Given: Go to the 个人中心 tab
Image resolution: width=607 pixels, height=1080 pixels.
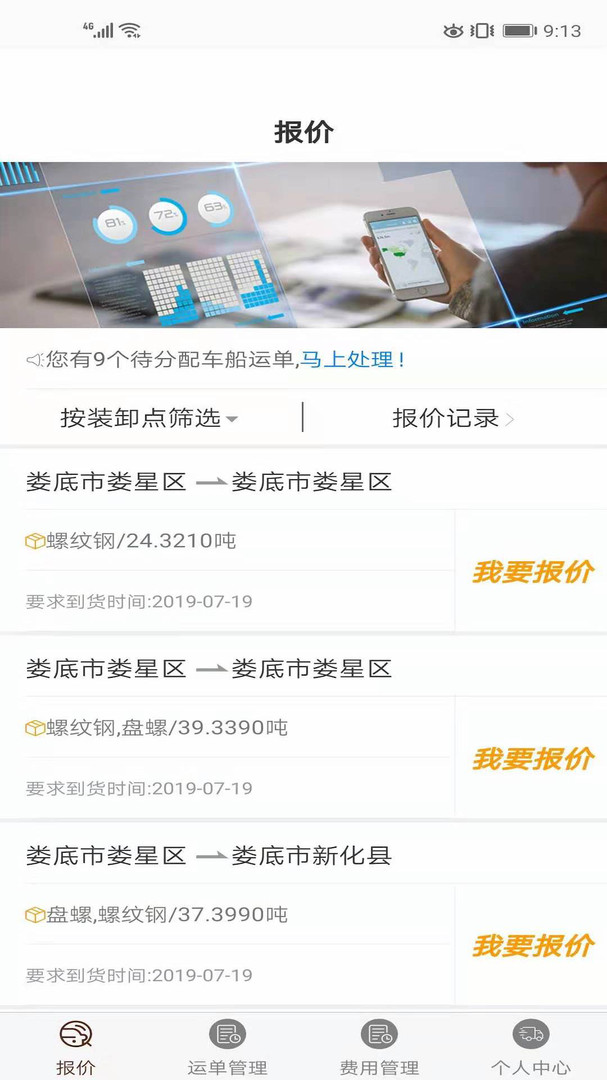Looking at the screenshot, I should coord(531,1047).
